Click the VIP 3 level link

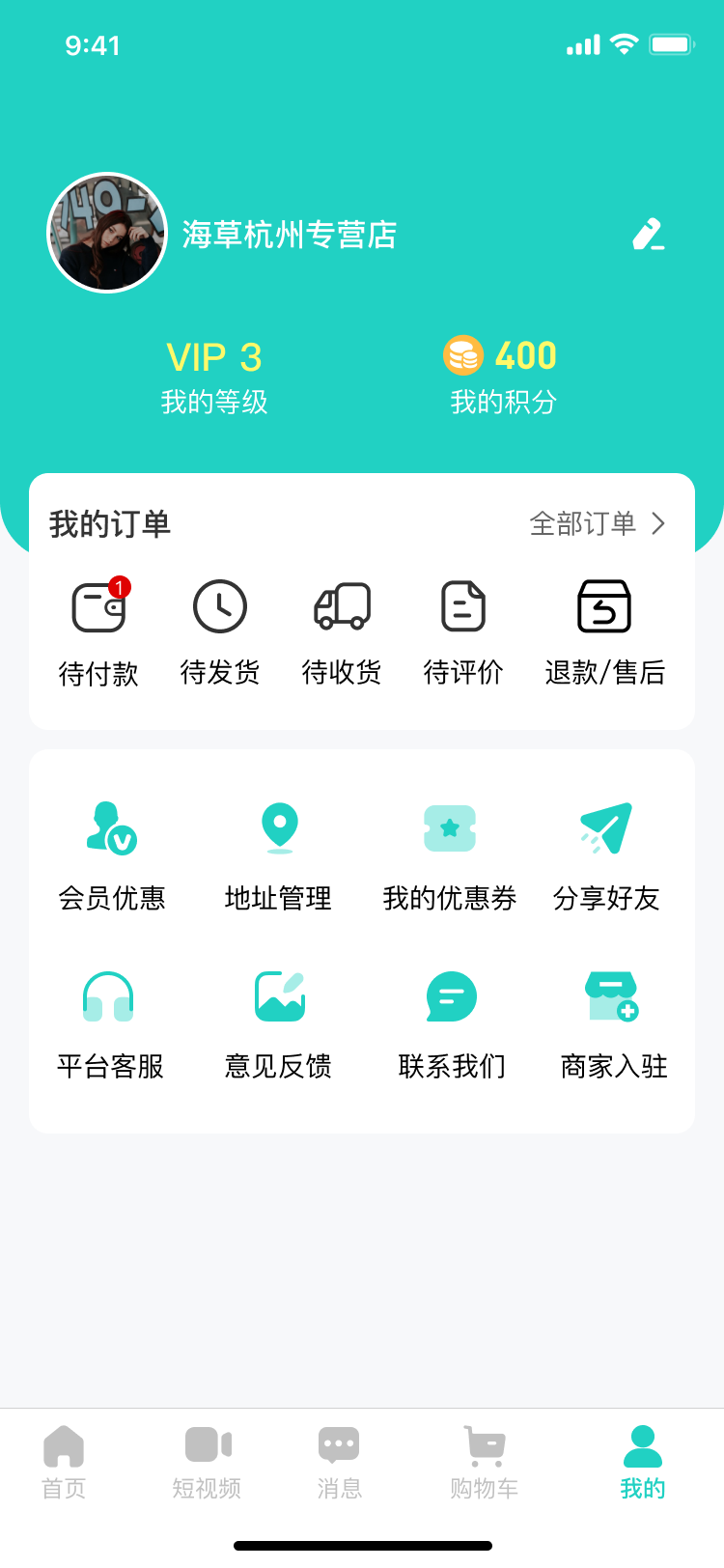tap(214, 357)
